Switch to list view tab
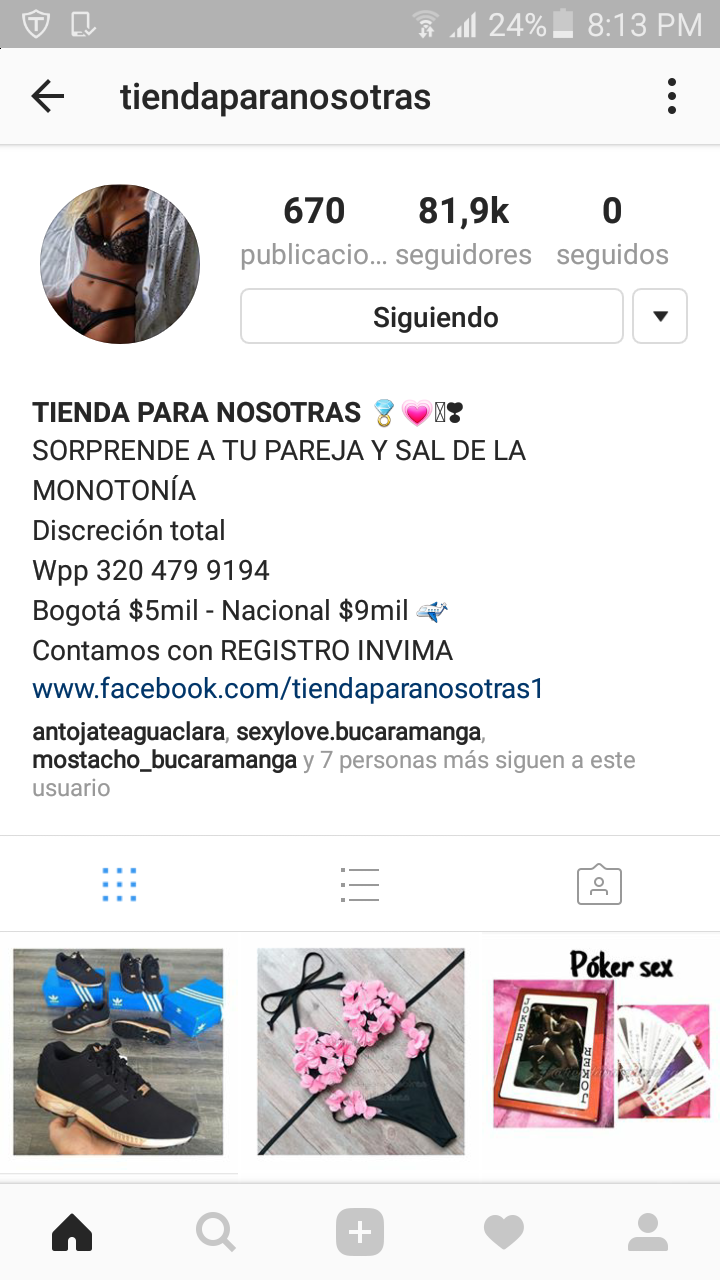720x1280 pixels. (x=359, y=885)
